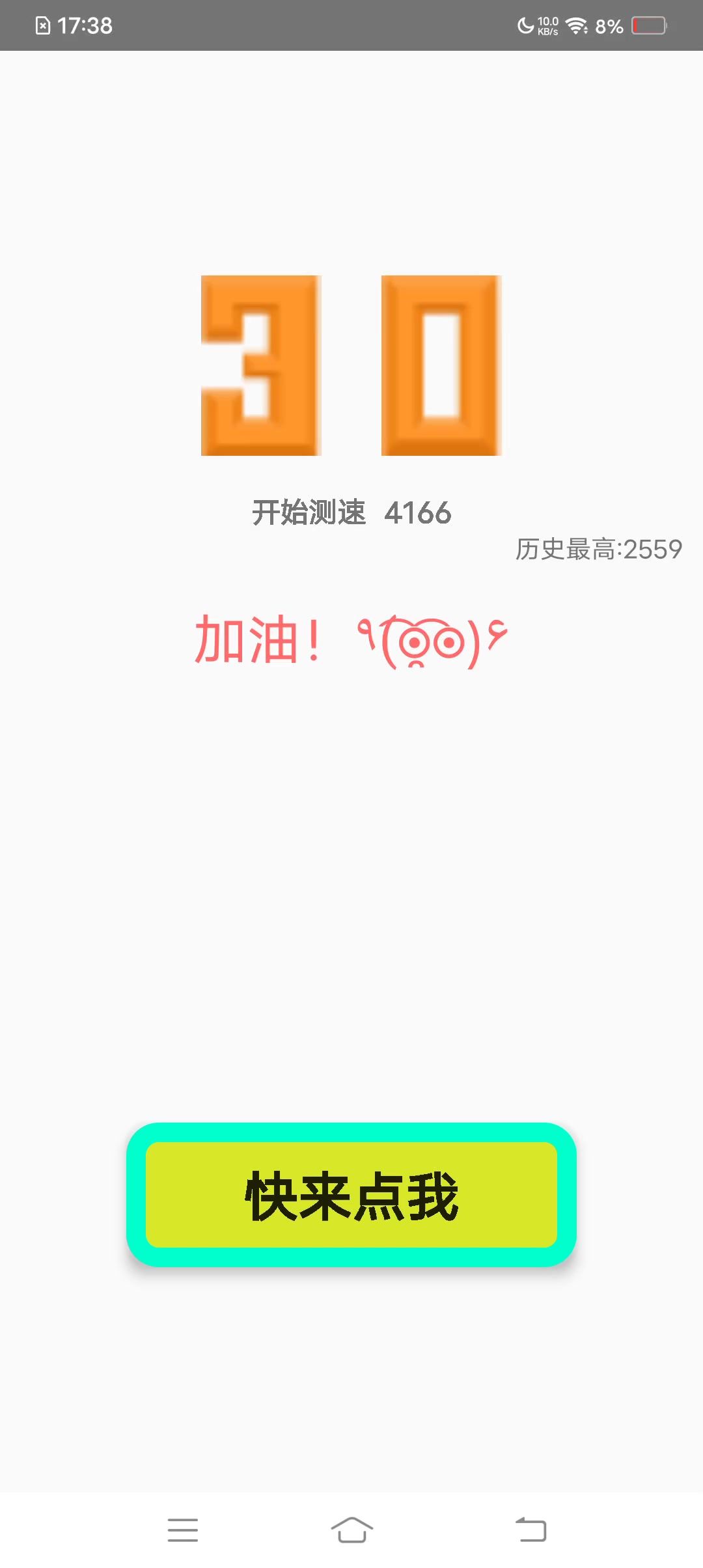The height and width of the screenshot is (1568, 703).
Task: Open the recent apps menu
Action: (x=183, y=1530)
